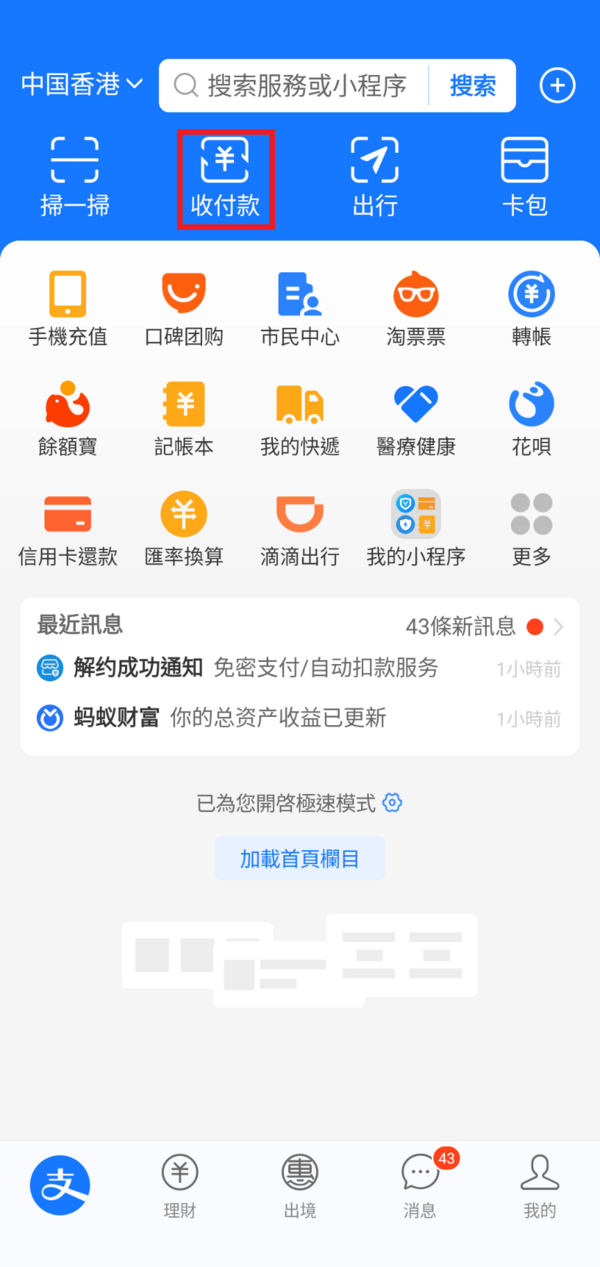Switch to the 消息 tab

tap(420, 1187)
